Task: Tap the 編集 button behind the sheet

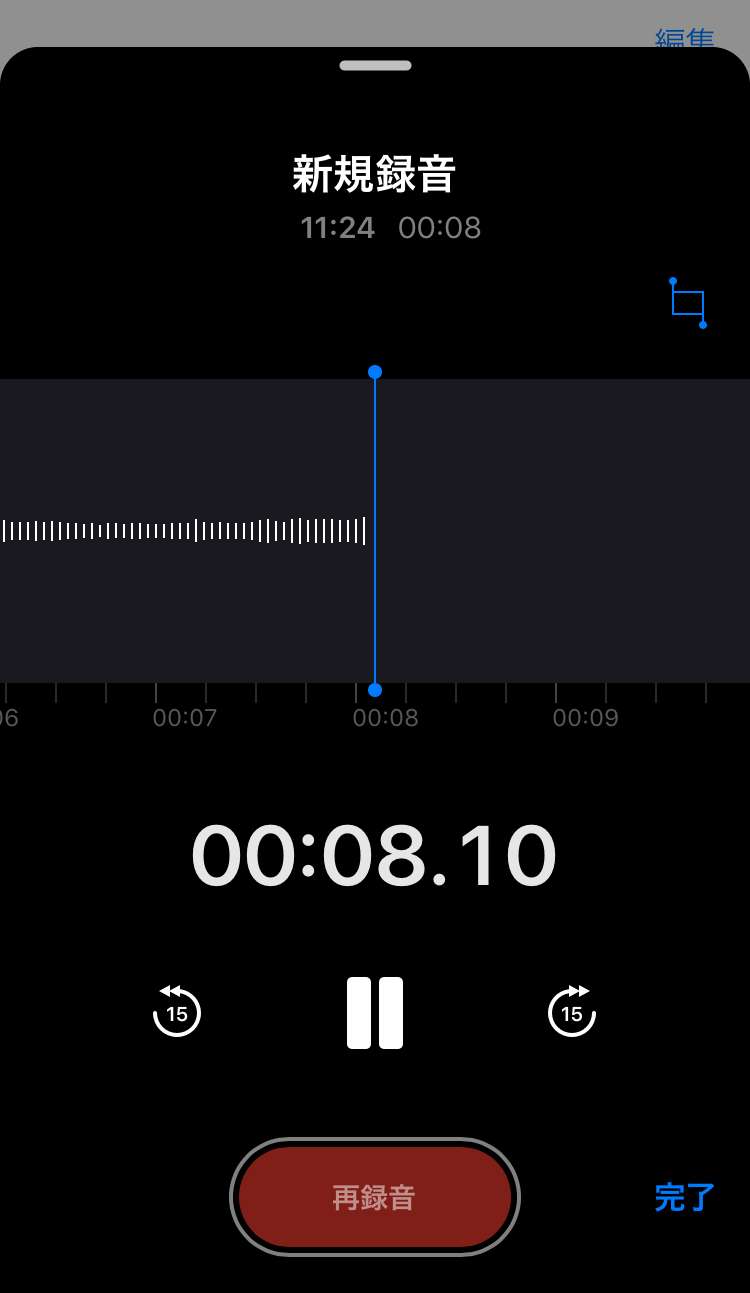Action: click(x=684, y=39)
